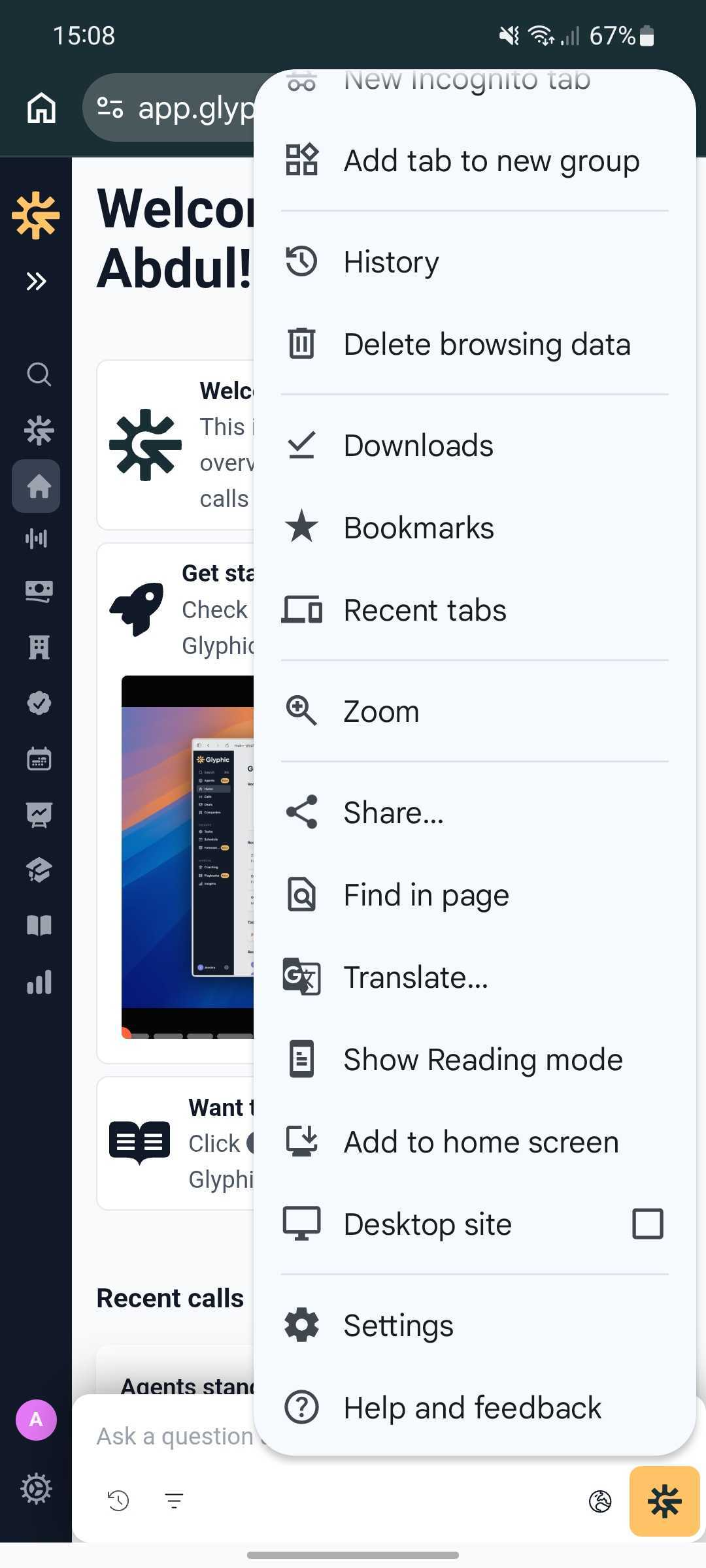Viewport: 706px width, 1568px height.
Task: Tap the browser home icon
Action: 41,108
